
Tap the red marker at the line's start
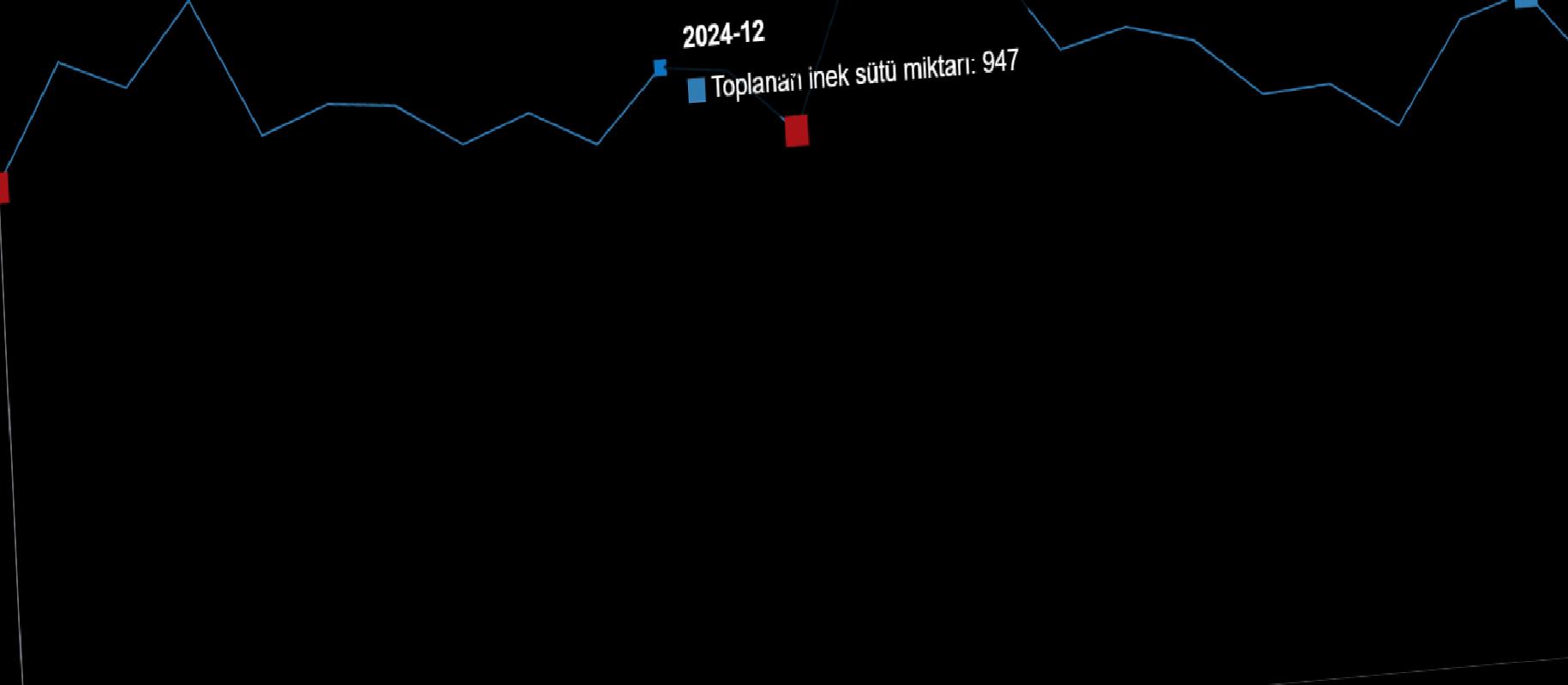point(3,188)
